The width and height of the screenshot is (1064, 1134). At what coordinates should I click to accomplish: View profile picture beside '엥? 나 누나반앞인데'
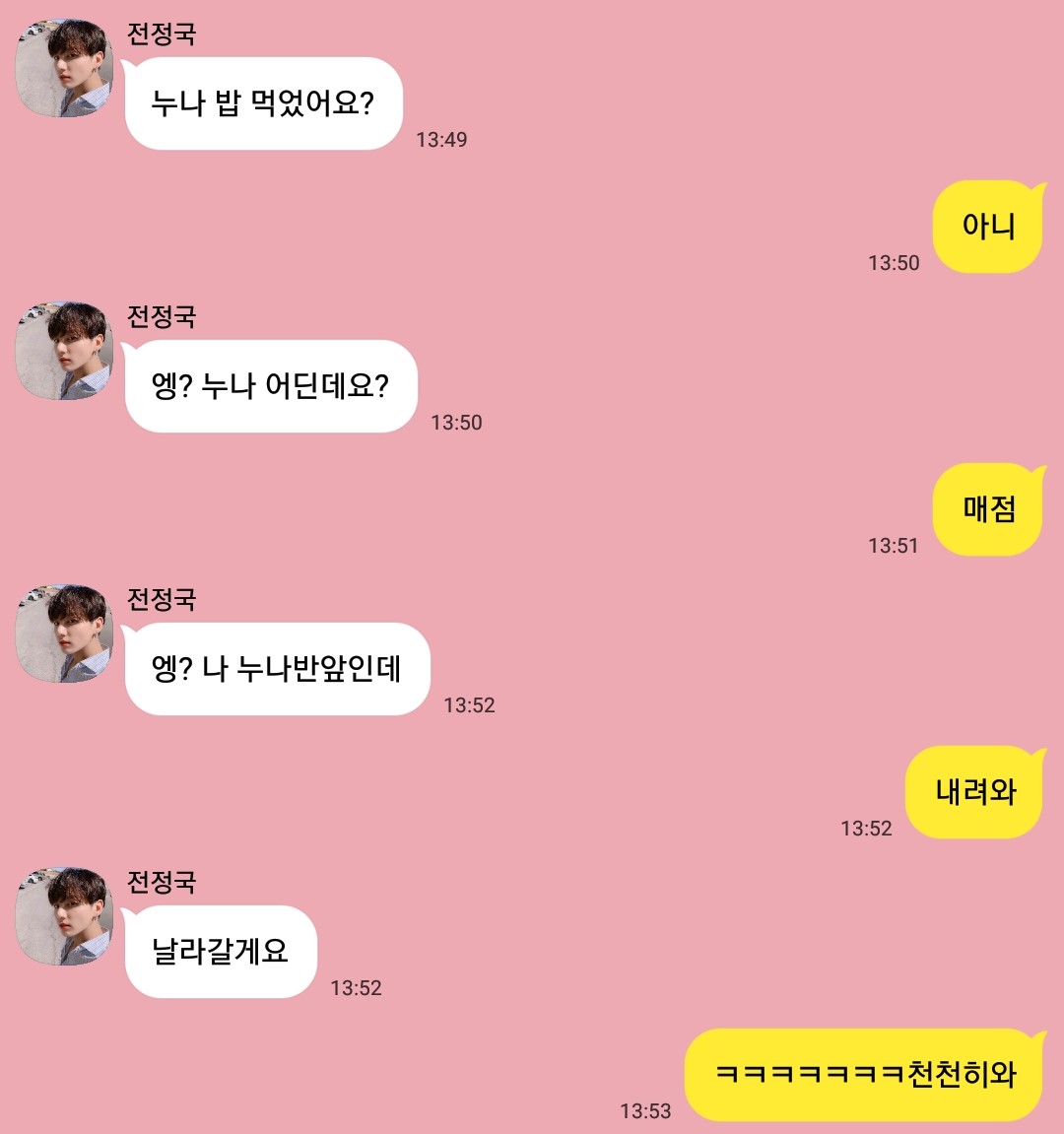[x=64, y=634]
